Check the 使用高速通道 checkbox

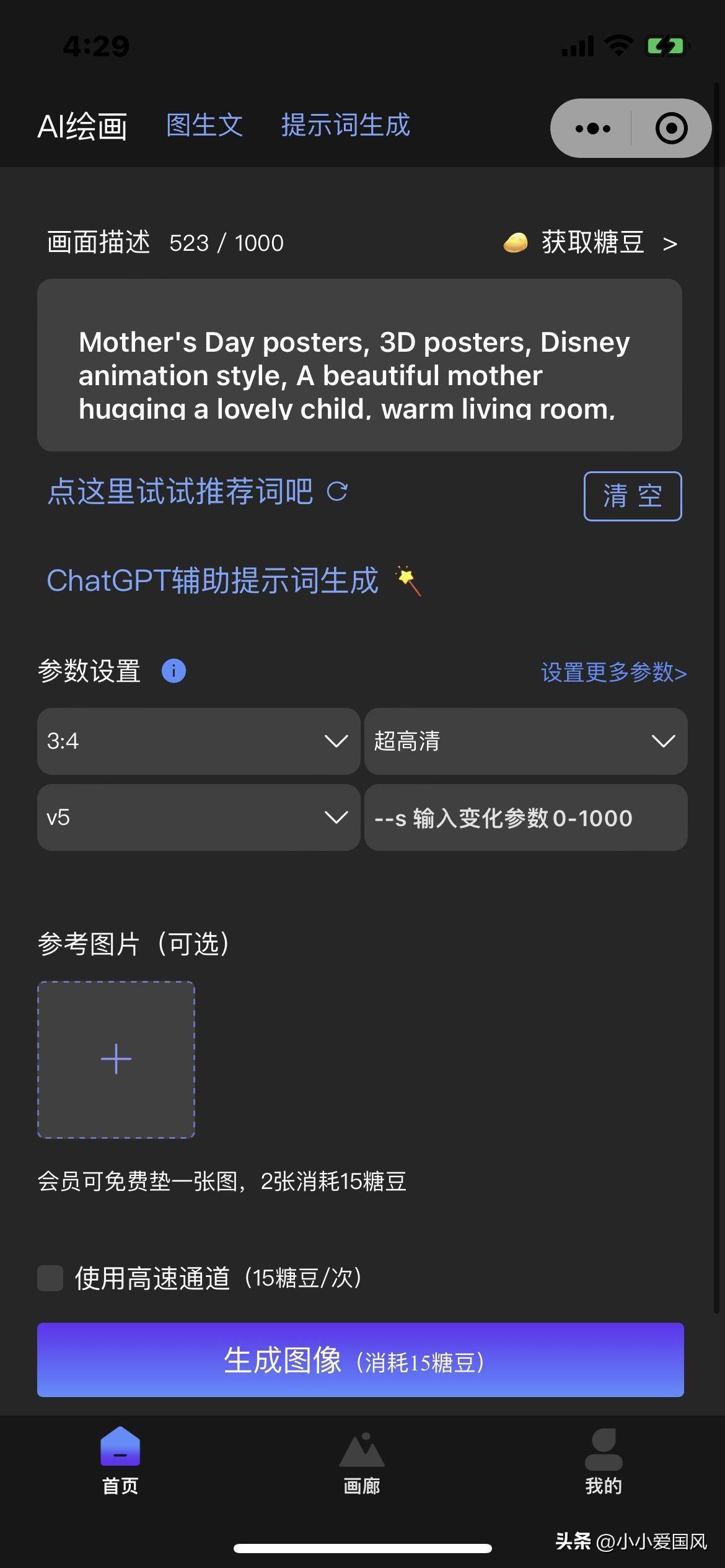click(50, 1278)
